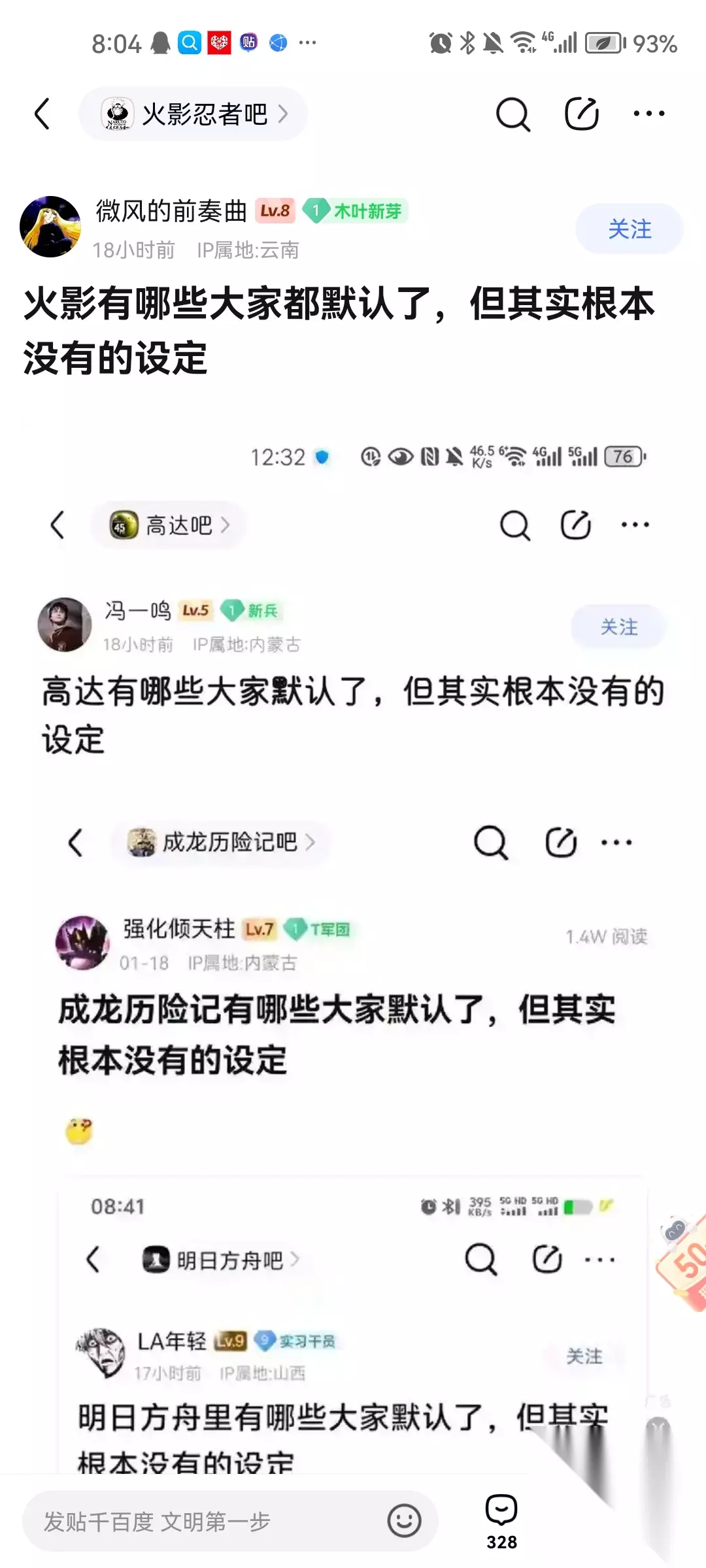Search within the forum

[x=513, y=114]
